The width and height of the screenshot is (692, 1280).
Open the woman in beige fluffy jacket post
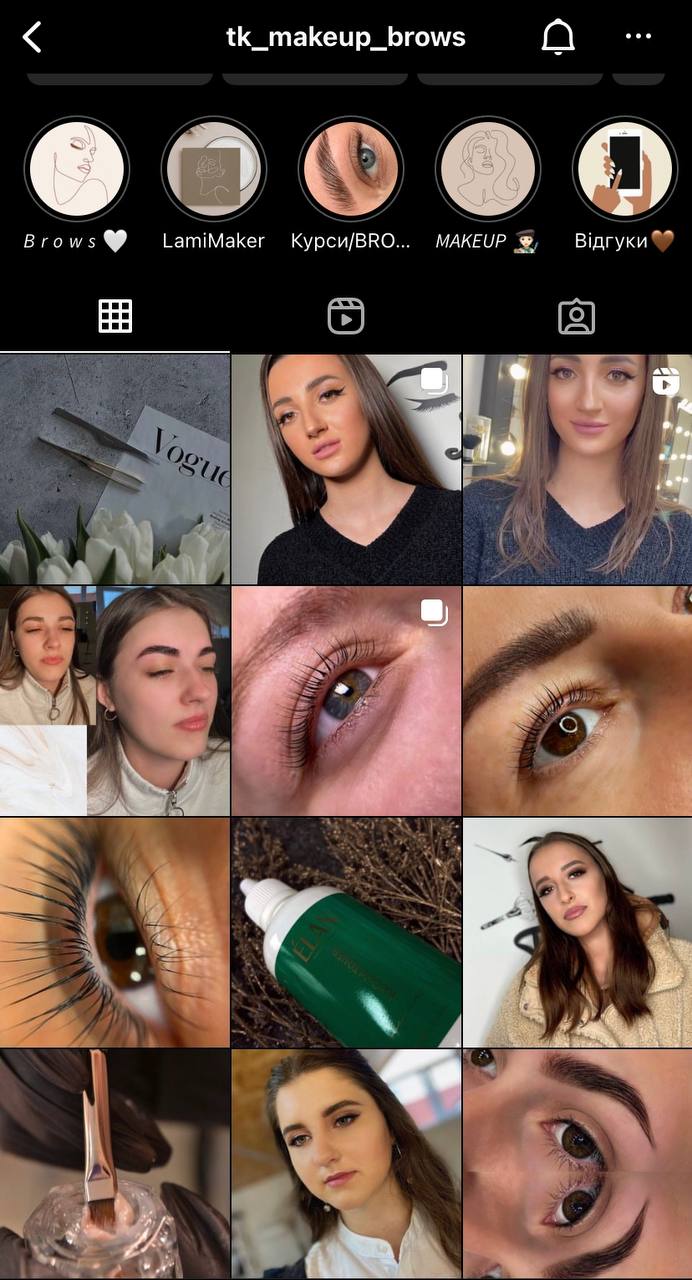point(577,932)
